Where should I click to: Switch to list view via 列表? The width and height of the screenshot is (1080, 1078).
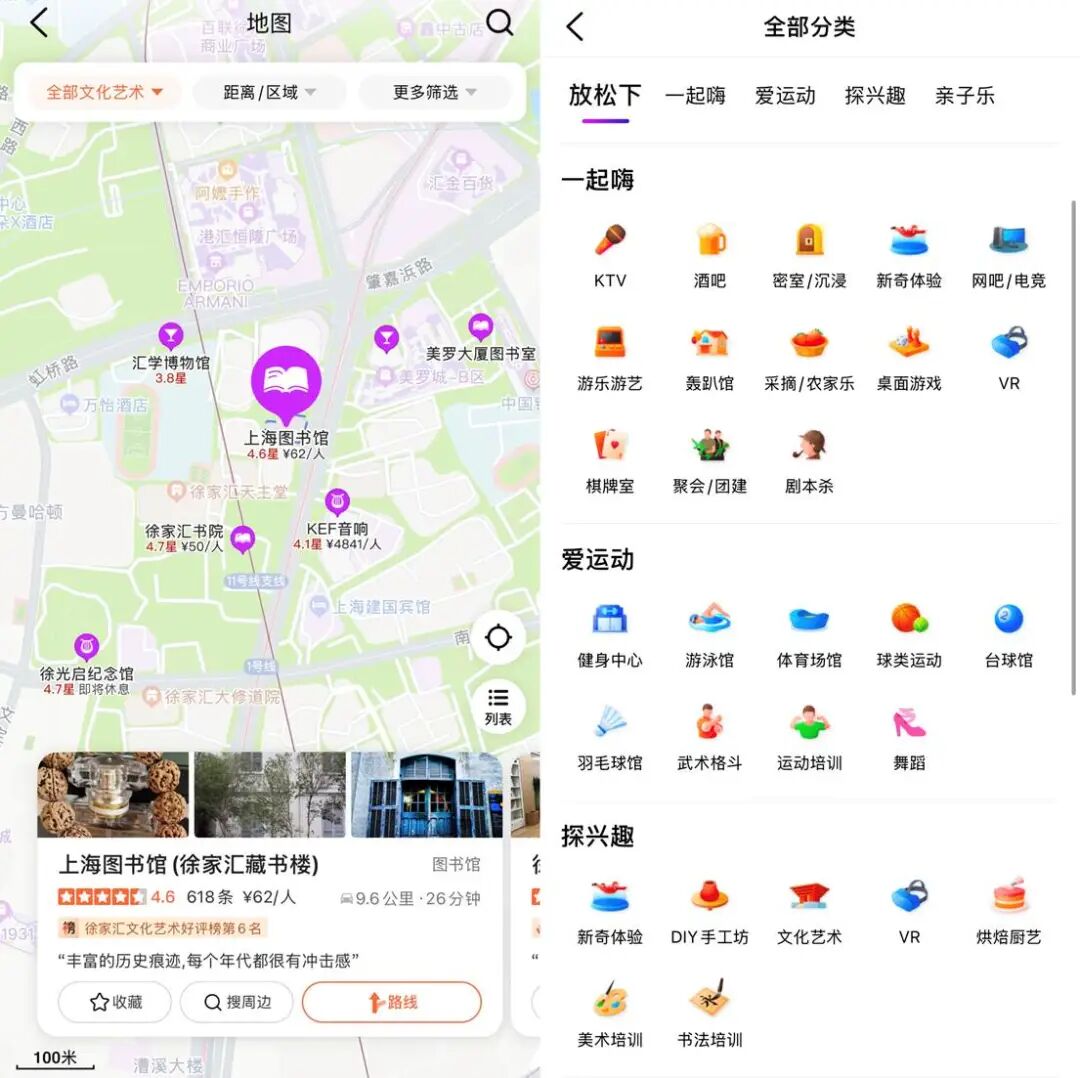pyautogui.click(x=498, y=706)
